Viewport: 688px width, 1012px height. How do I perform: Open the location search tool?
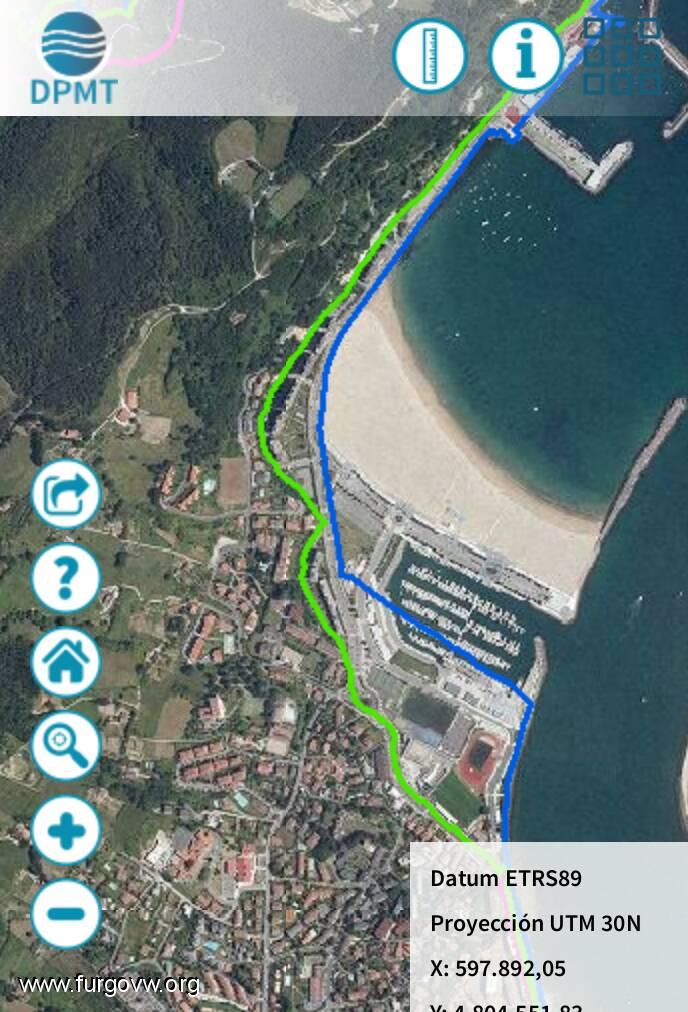click(67, 746)
